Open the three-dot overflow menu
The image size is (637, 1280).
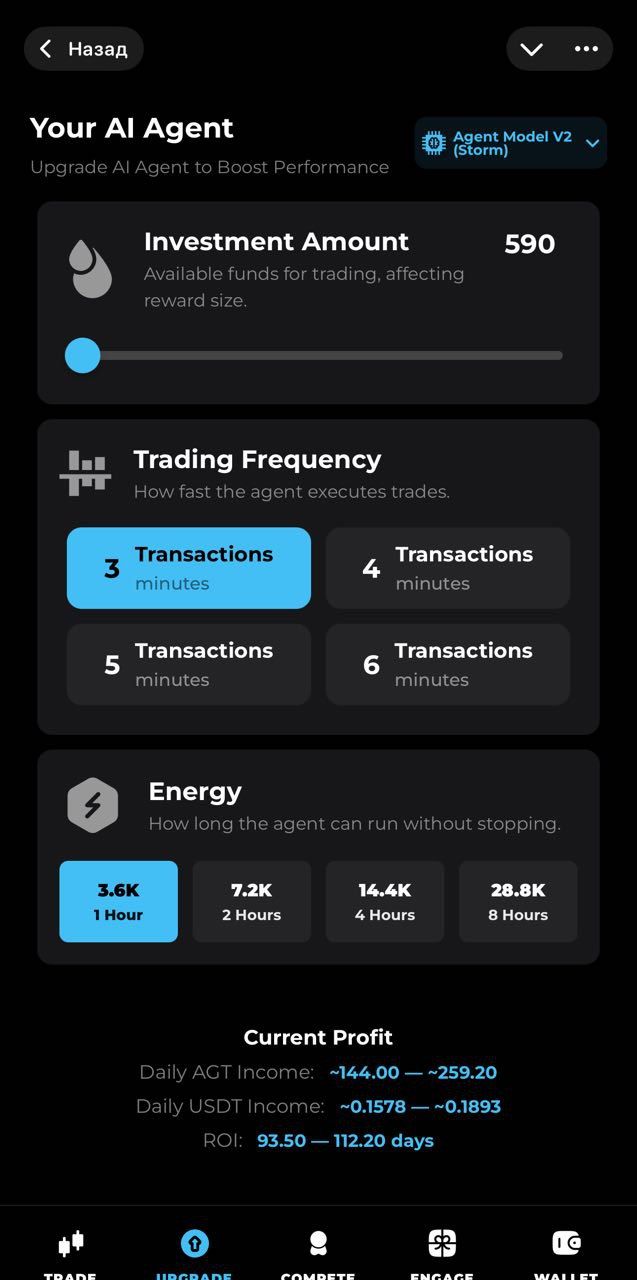pos(586,49)
